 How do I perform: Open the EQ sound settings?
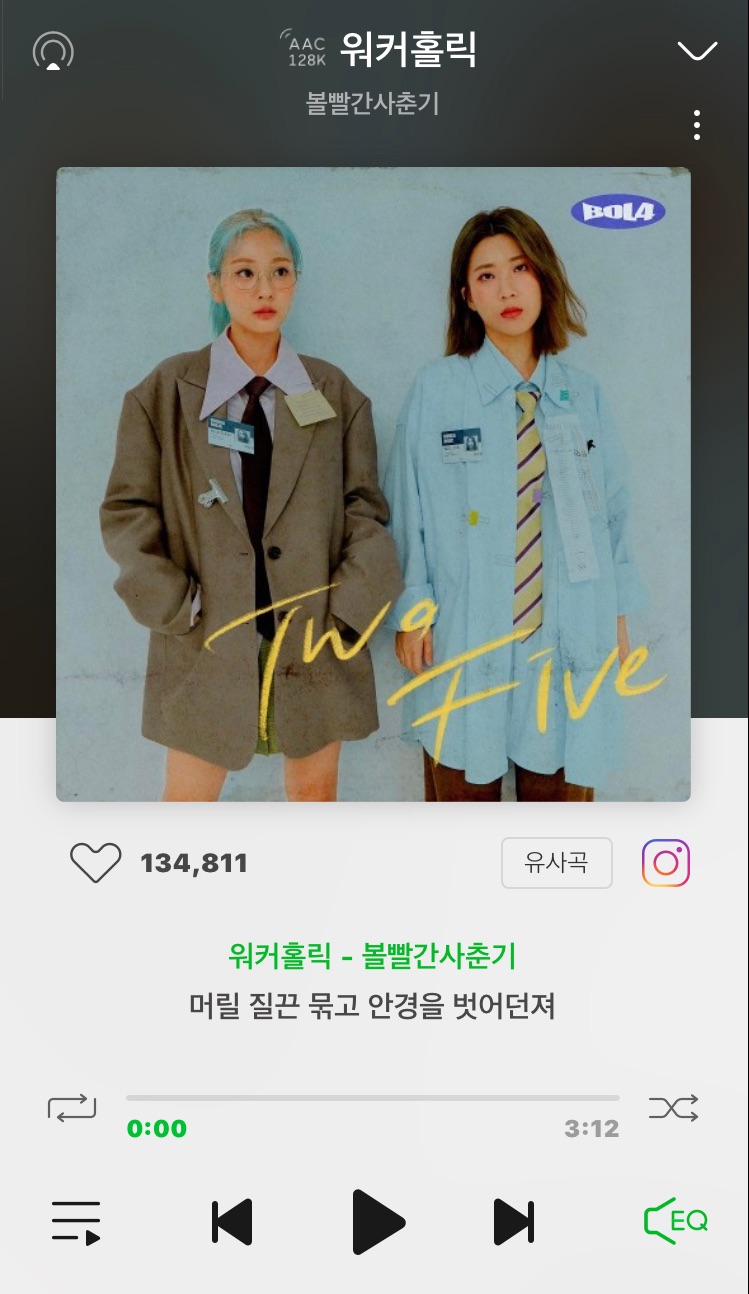pyautogui.click(x=675, y=1221)
